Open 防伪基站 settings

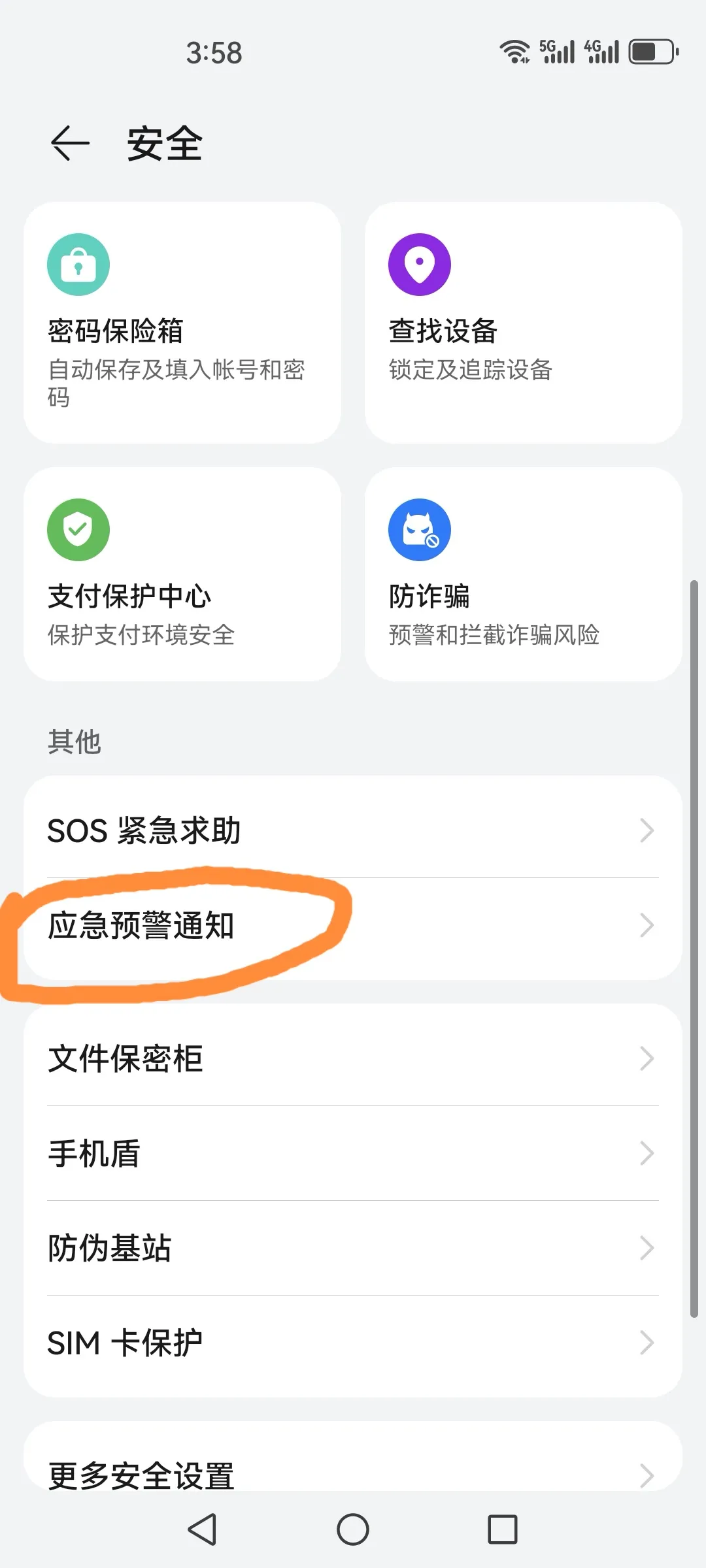[x=353, y=1248]
